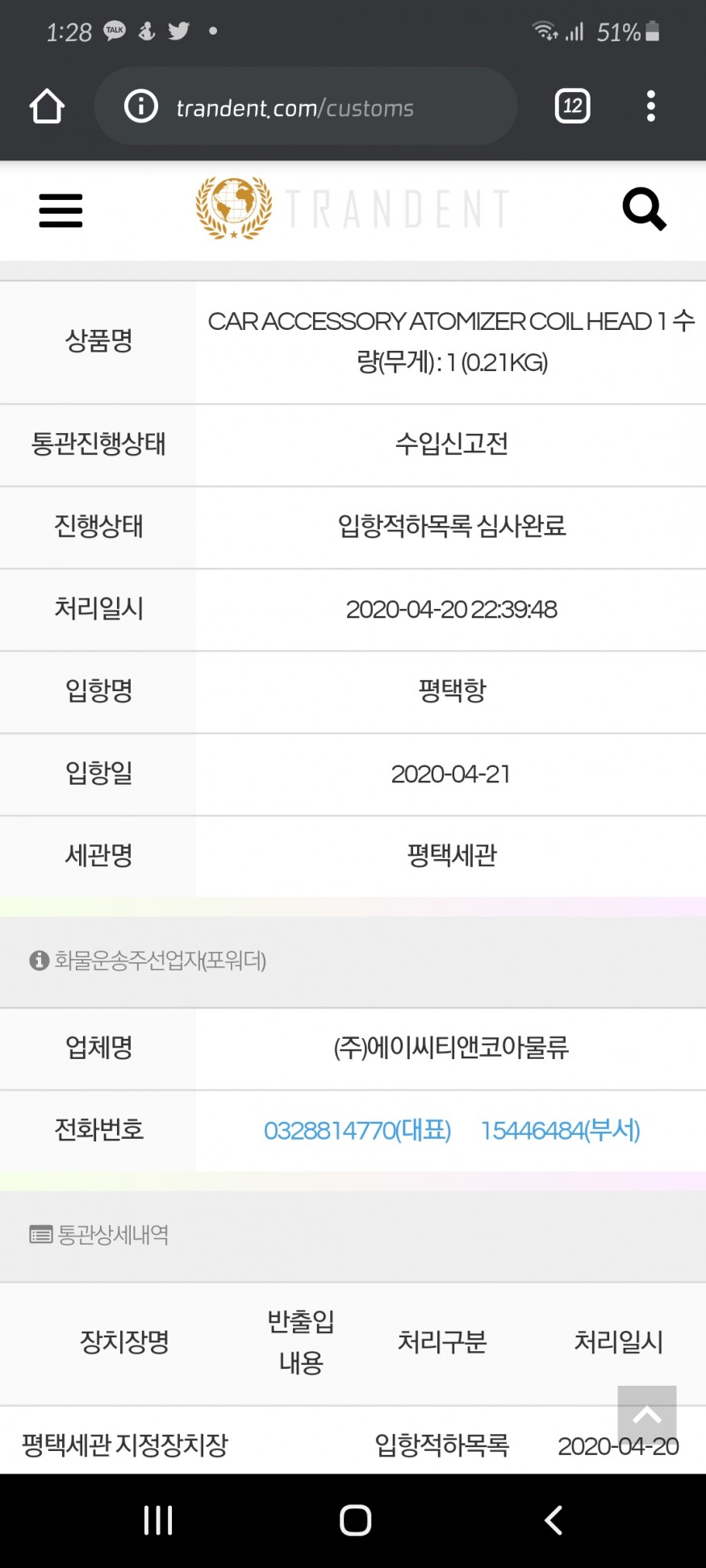This screenshot has width=706, height=1568.
Task: Open the site search magnifier
Action: coord(644,210)
